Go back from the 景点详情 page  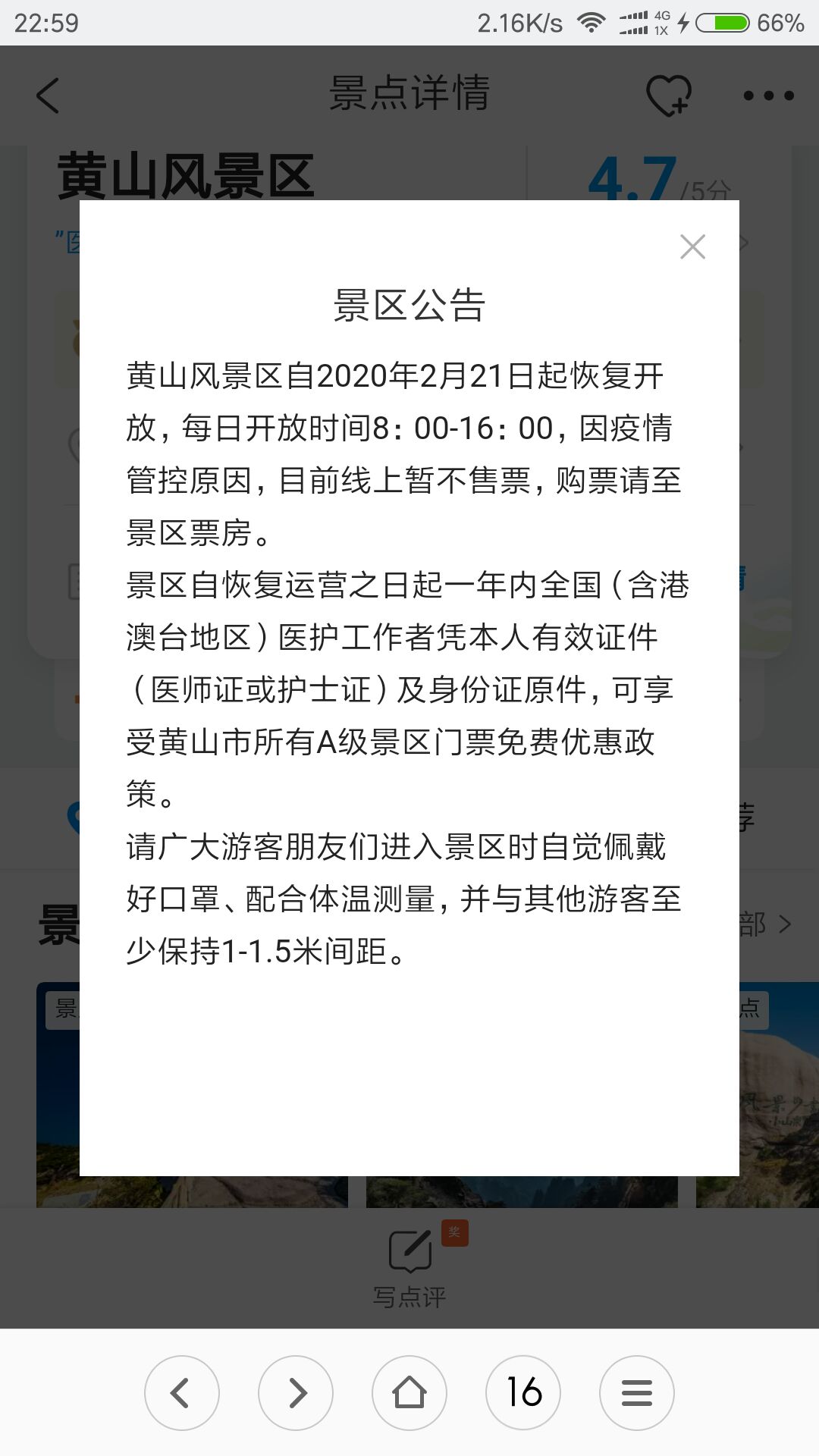coord(47,96)
